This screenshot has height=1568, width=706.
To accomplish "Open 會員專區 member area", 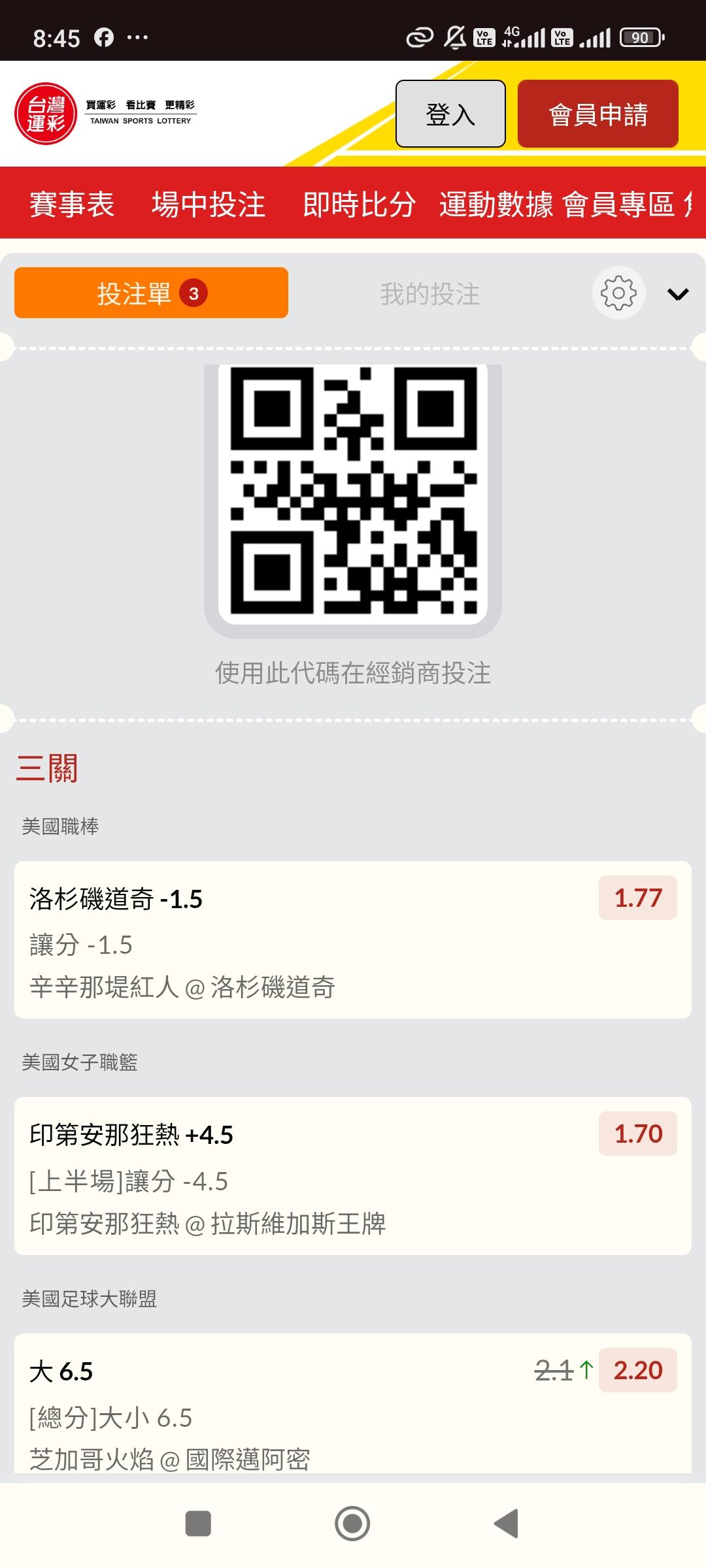I will point(618,204).
